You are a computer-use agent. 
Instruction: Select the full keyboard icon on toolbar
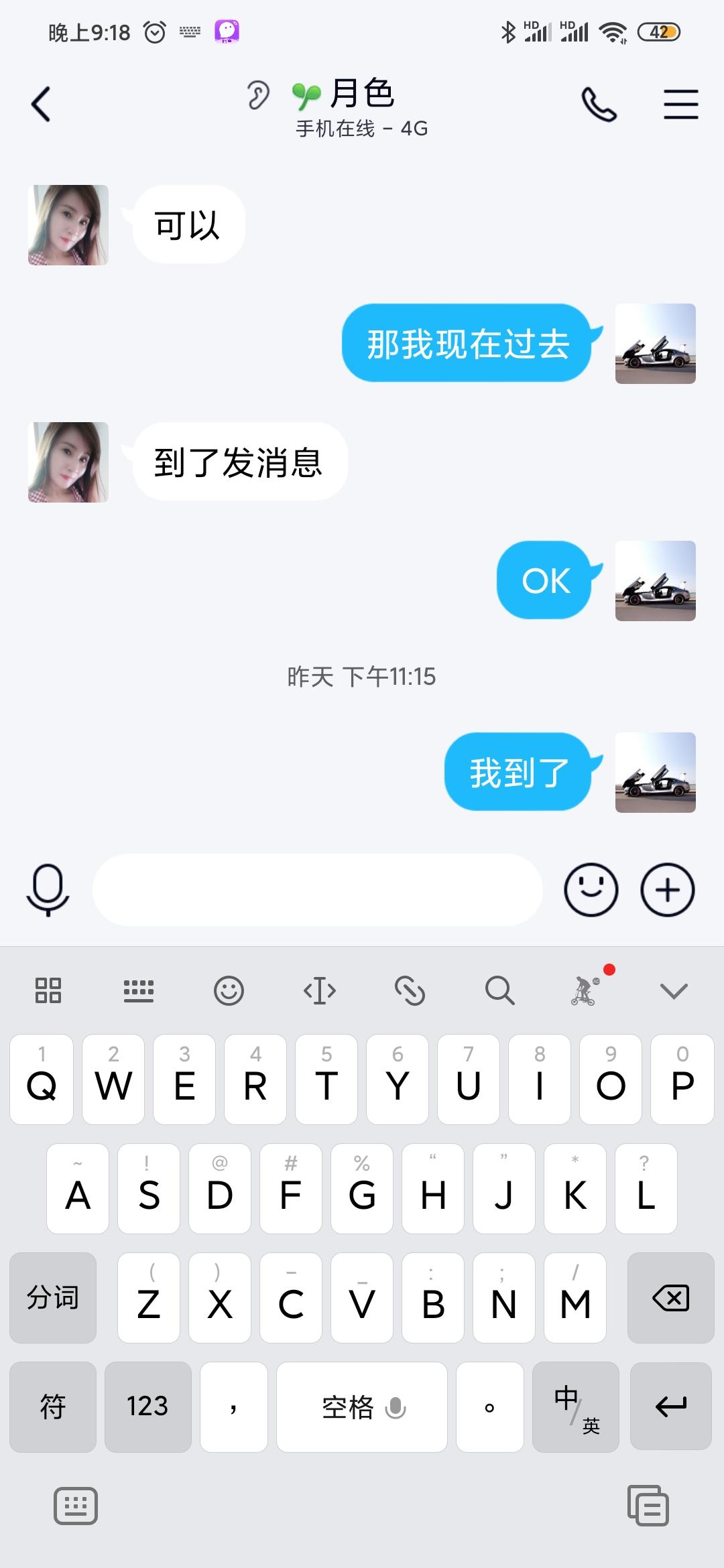coord(139,990)
